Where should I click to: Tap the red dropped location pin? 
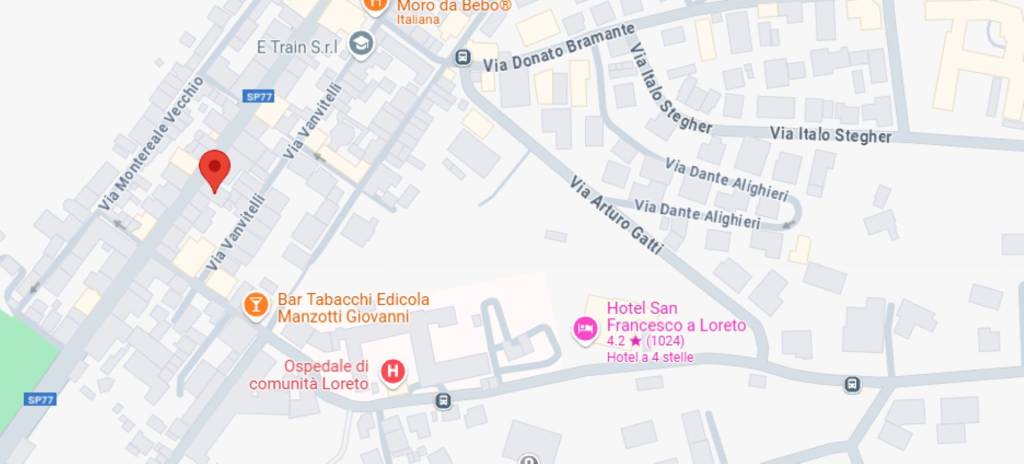coord(214,167)
